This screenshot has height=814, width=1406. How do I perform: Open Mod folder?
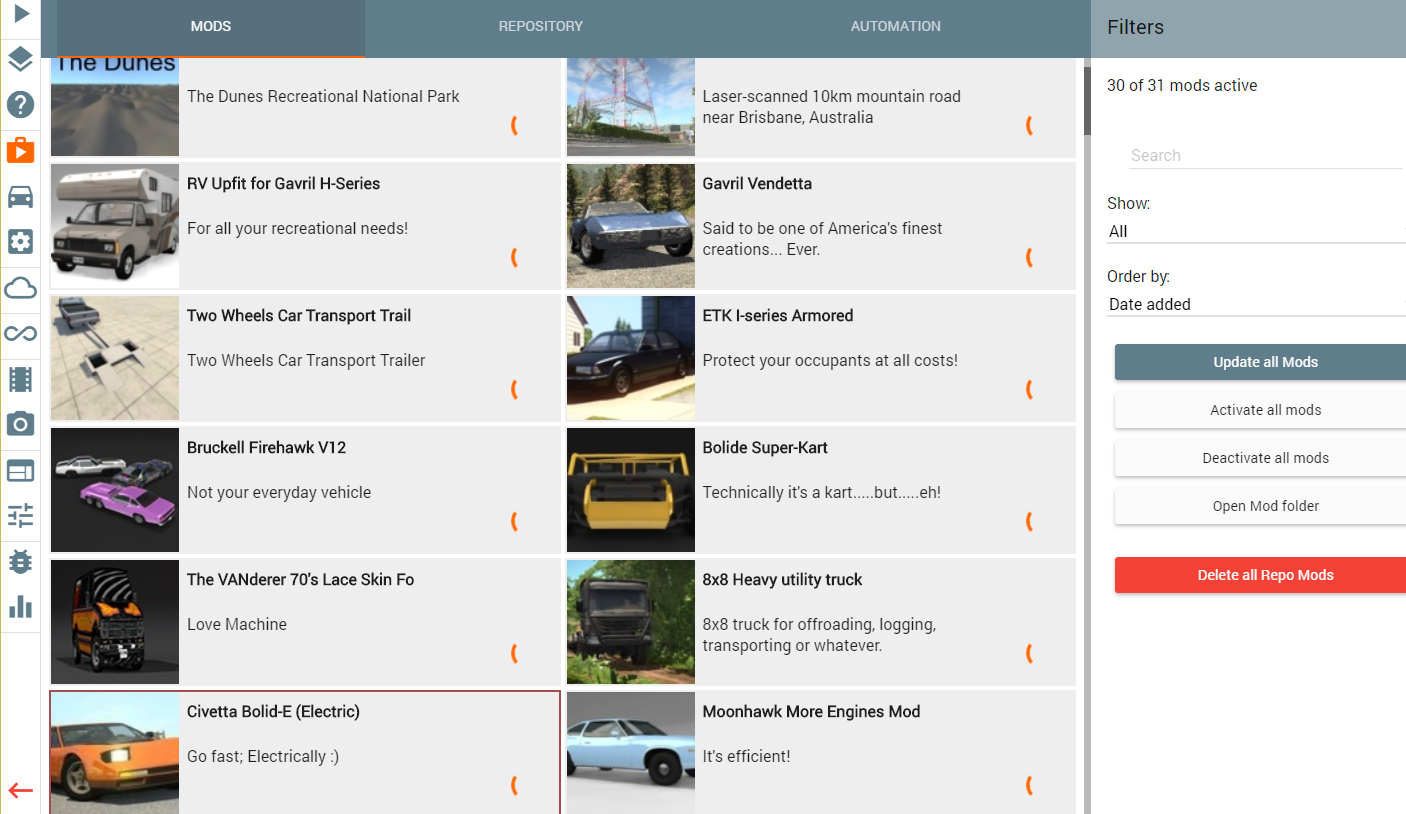[1264, 506]
